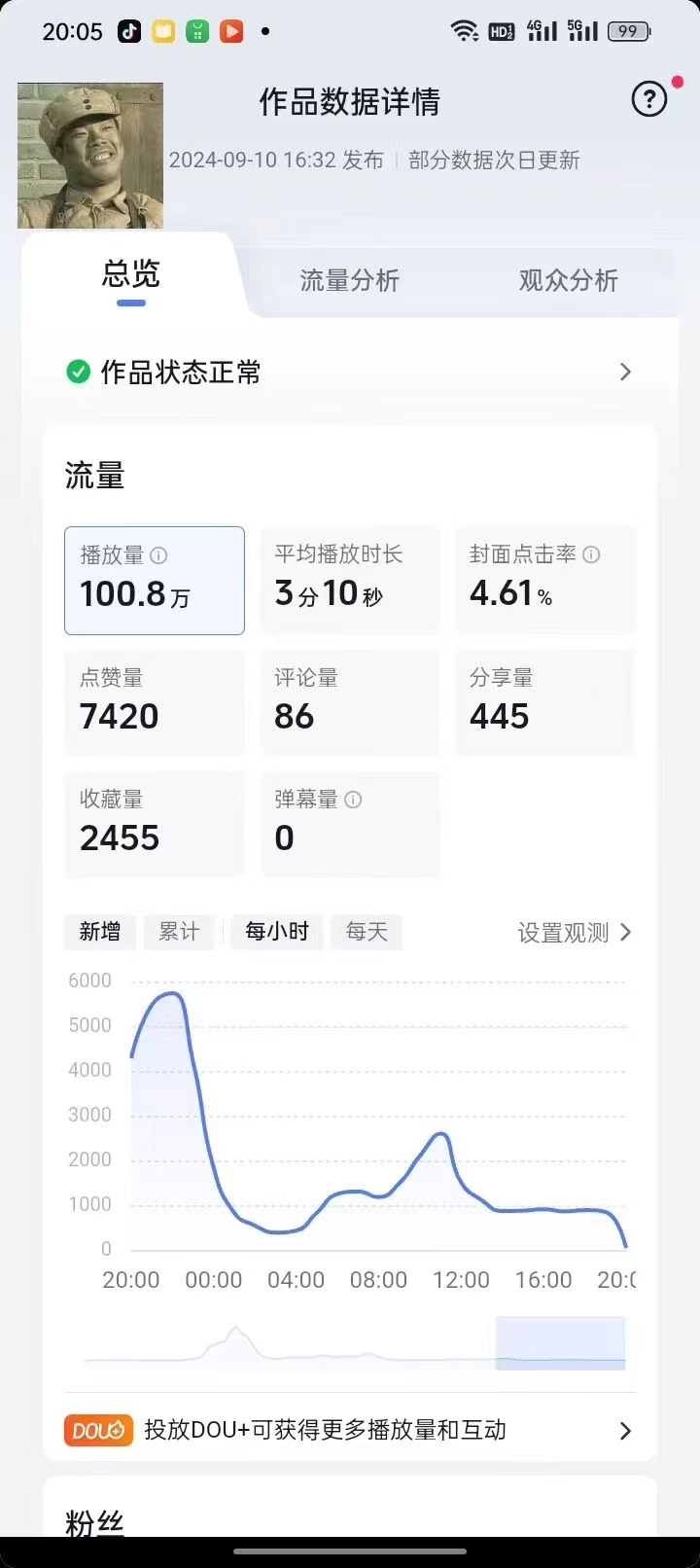Tap the green checkmark on 作品状态正常
The image size is (700, 1568).
point(77,372)
